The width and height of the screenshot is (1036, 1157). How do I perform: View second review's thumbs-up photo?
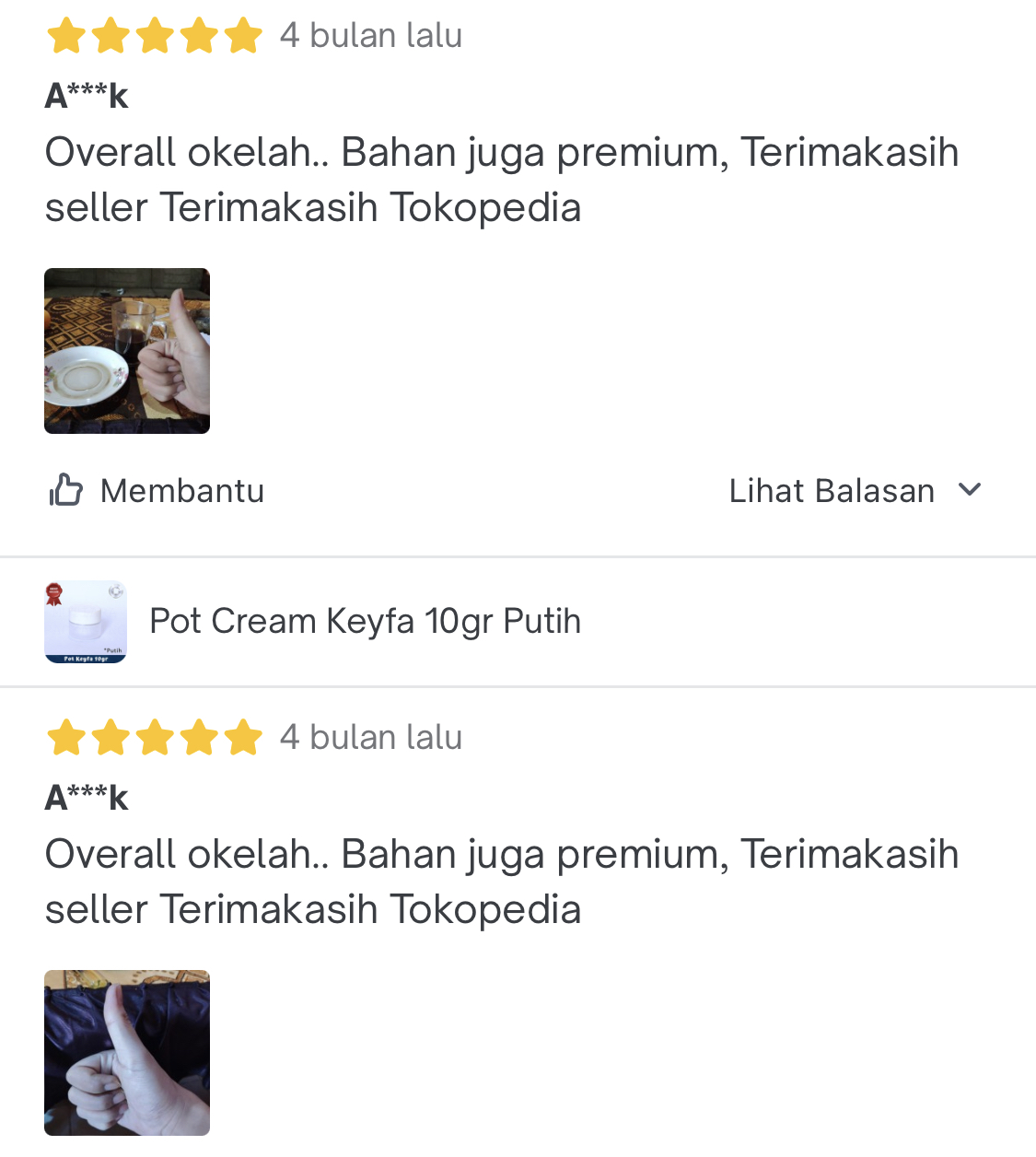pyautogui.click(x=127, y=1052)
